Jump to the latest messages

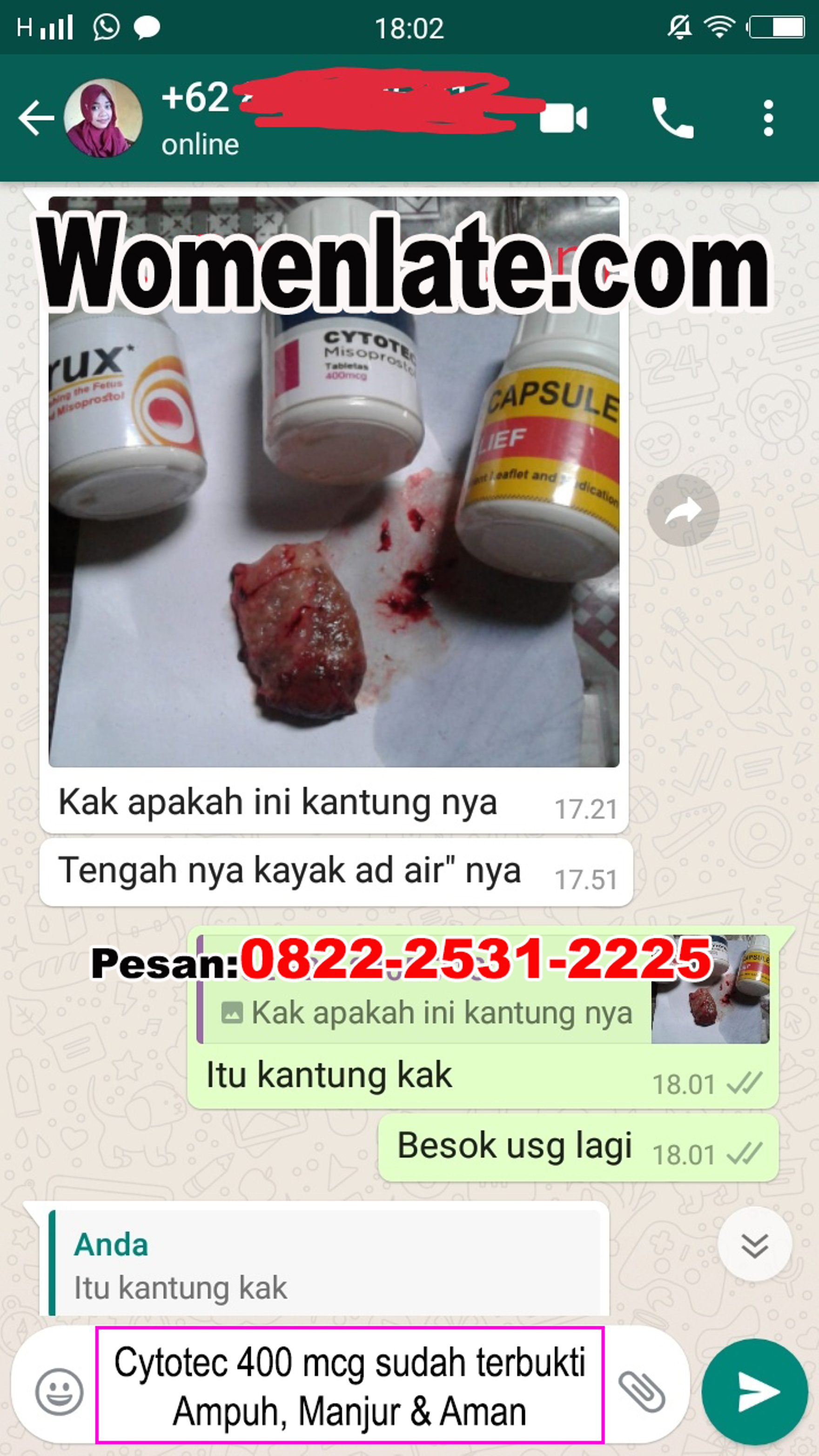(755, 1245)
